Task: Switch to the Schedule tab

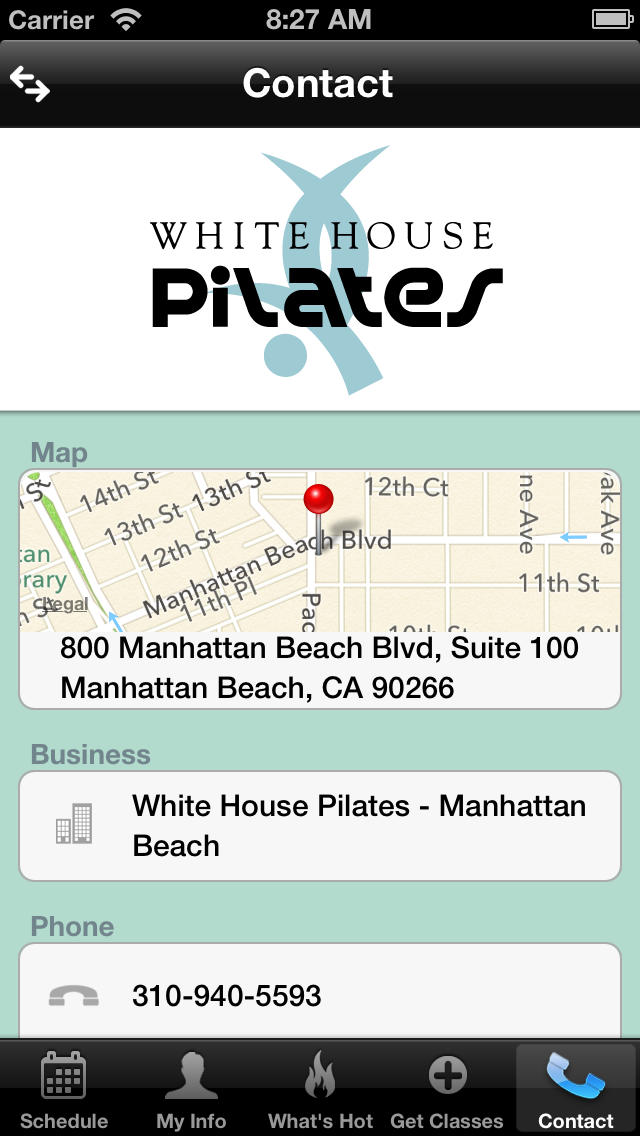Action: click(64, 1088)
